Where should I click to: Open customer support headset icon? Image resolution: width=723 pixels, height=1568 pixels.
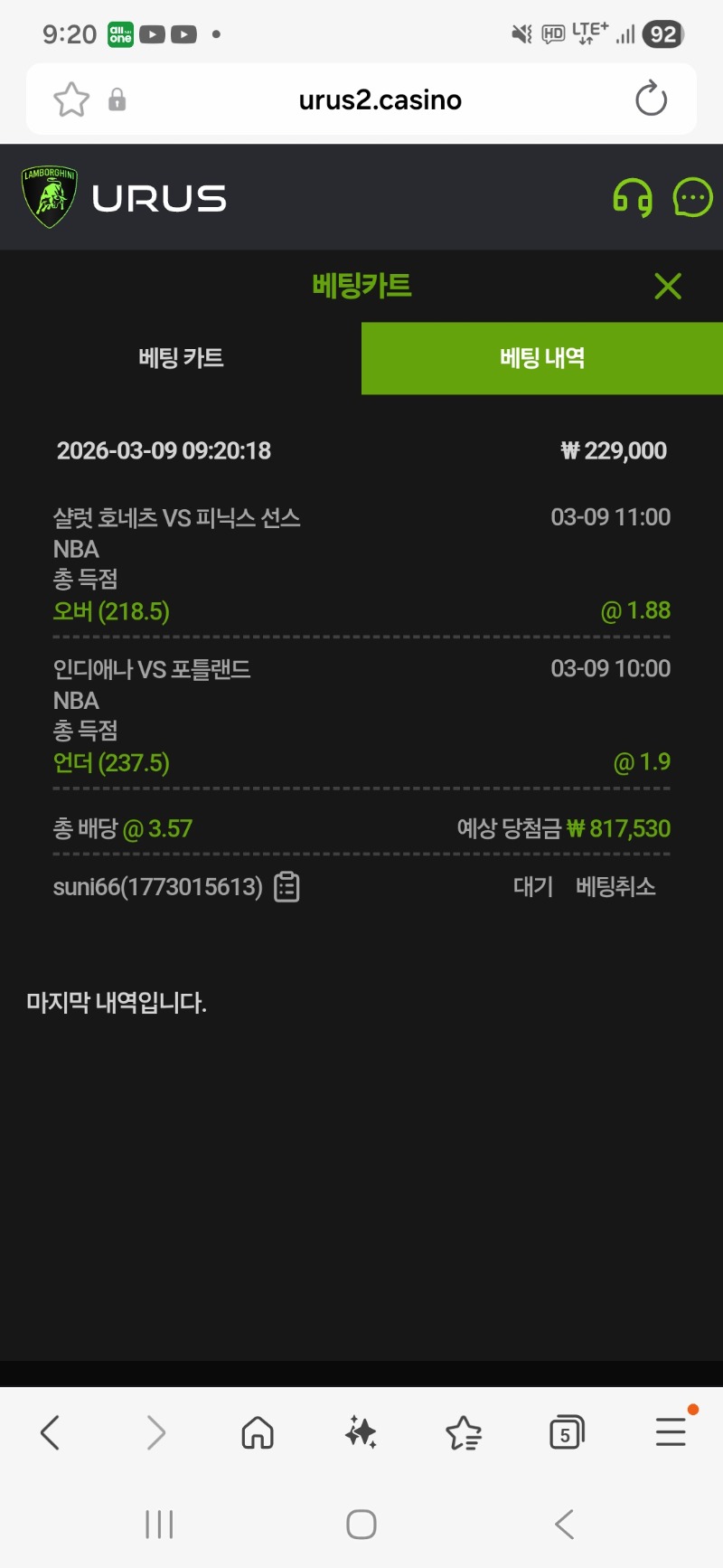633,197
